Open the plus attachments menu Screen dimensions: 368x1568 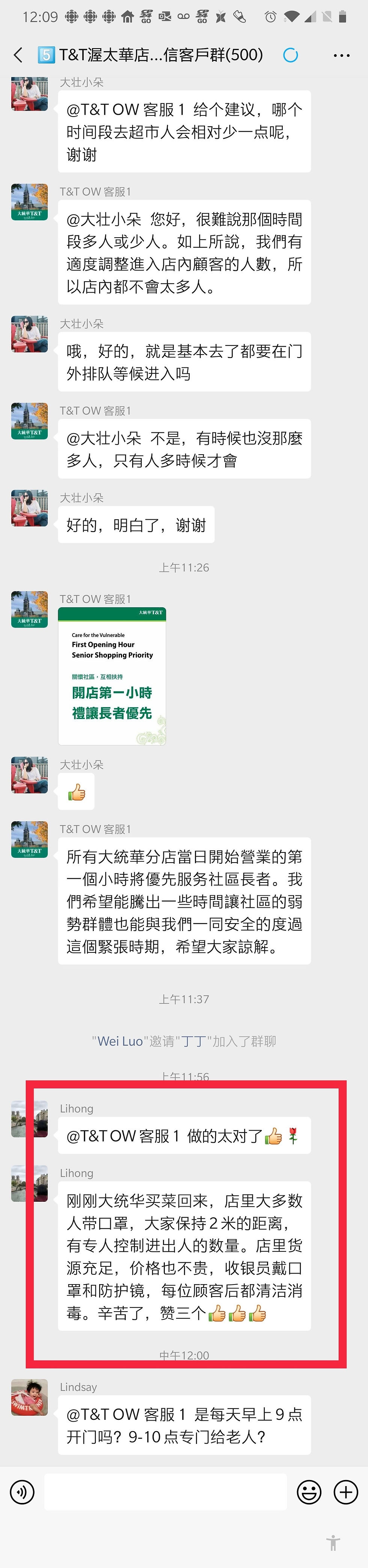[345, 1492]
